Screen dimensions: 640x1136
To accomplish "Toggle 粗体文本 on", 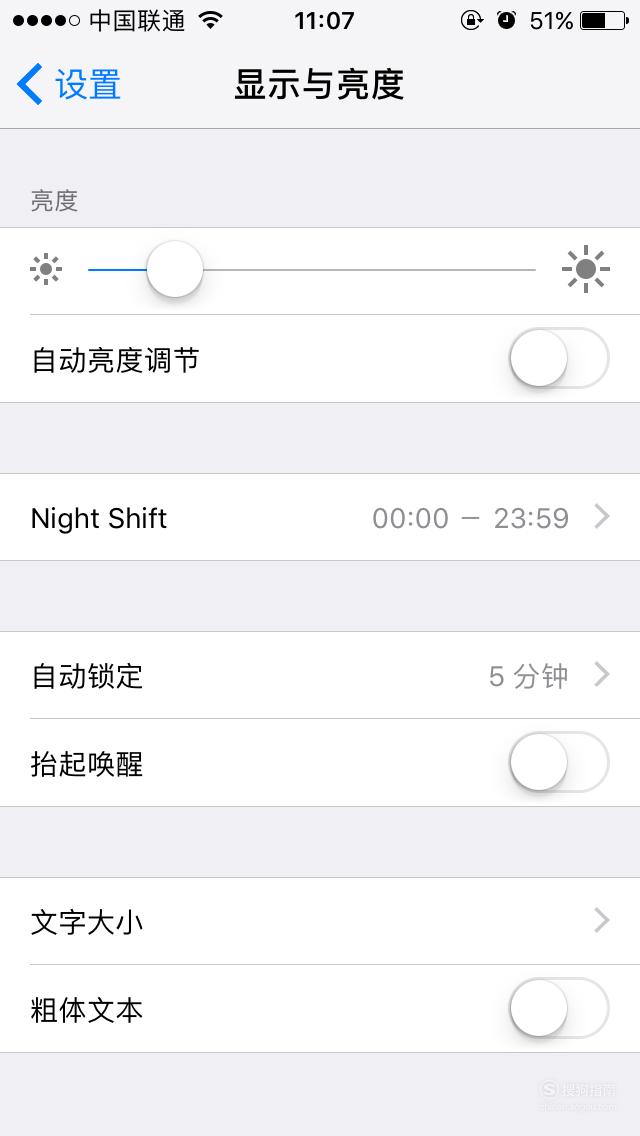I will click(559, 1008).
